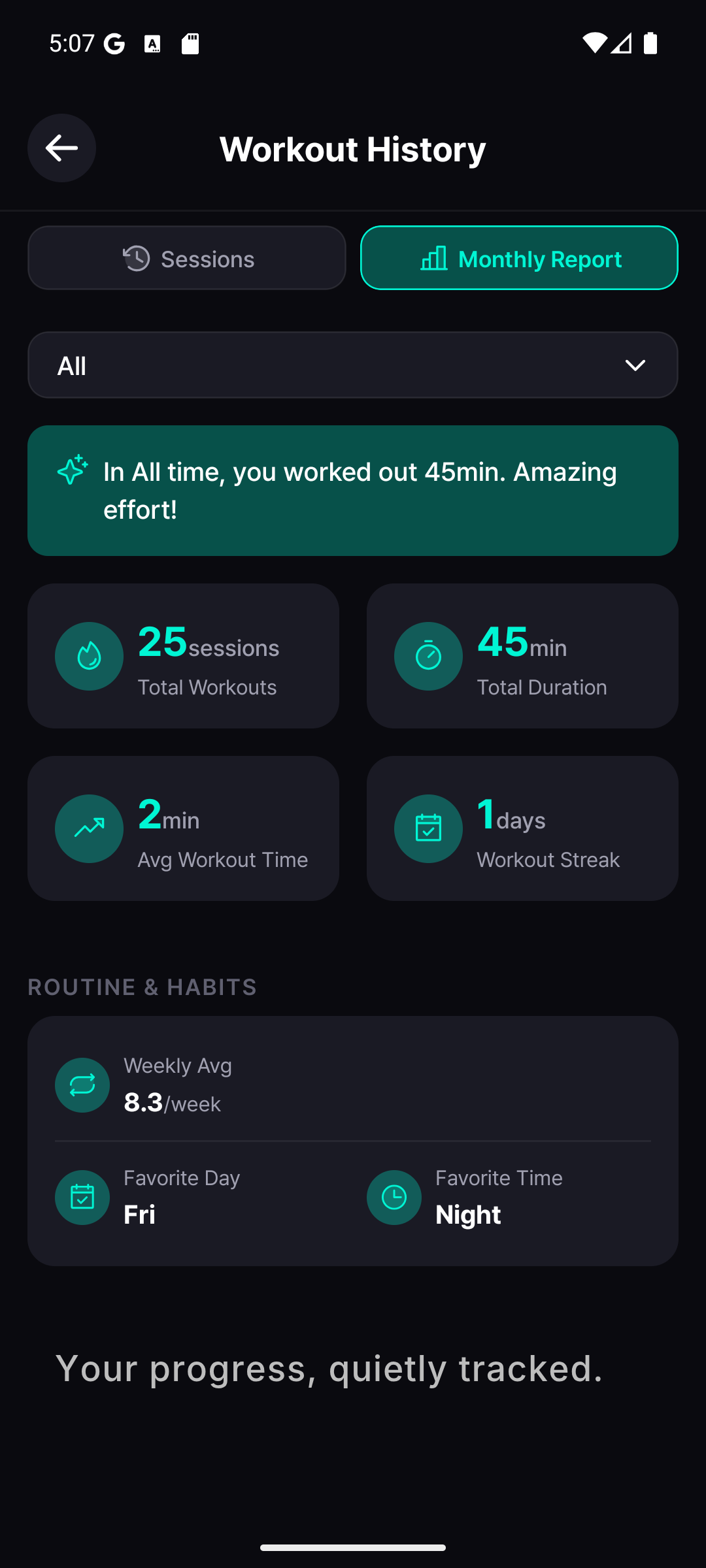The image size is (706, 1568).
Task: Open the All time-range filter dropdown
Action: pyautogui.click(x=353, y=365)
